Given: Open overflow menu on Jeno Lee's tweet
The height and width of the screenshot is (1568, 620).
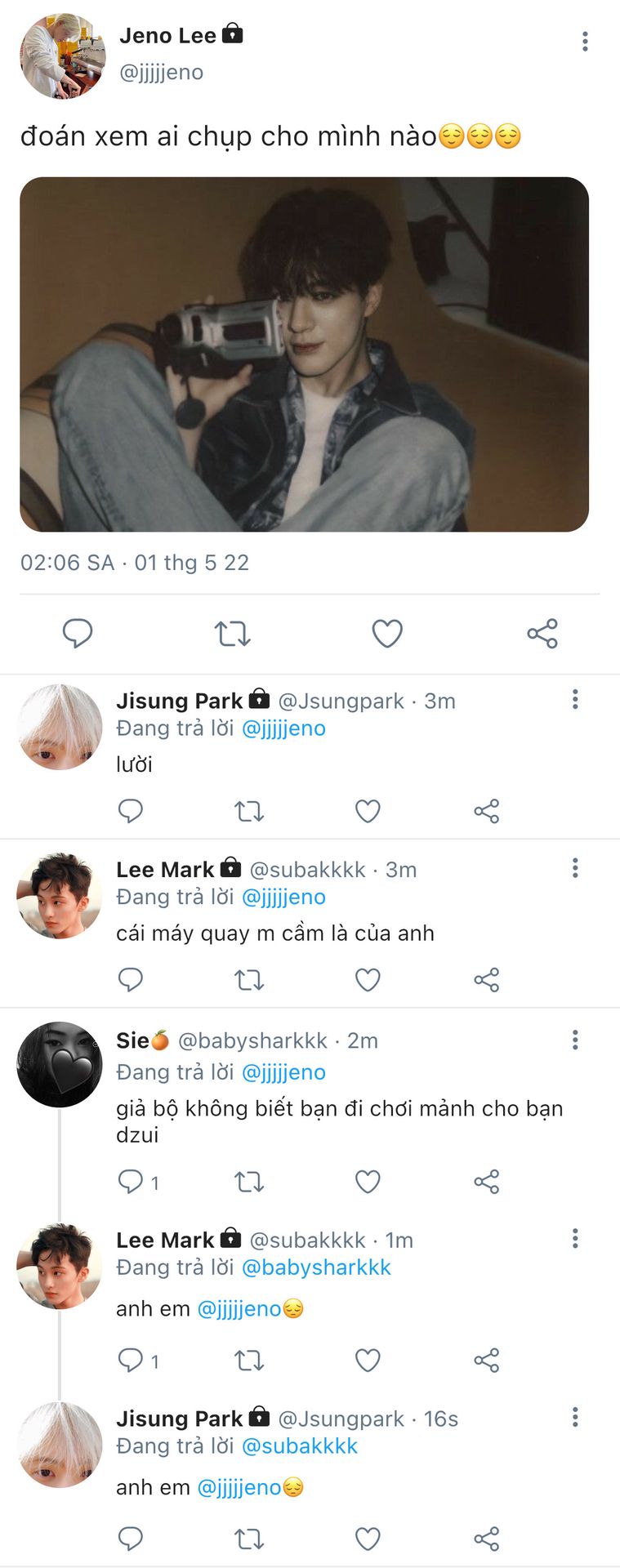Looking at the screenshot, I should (585, 42).
